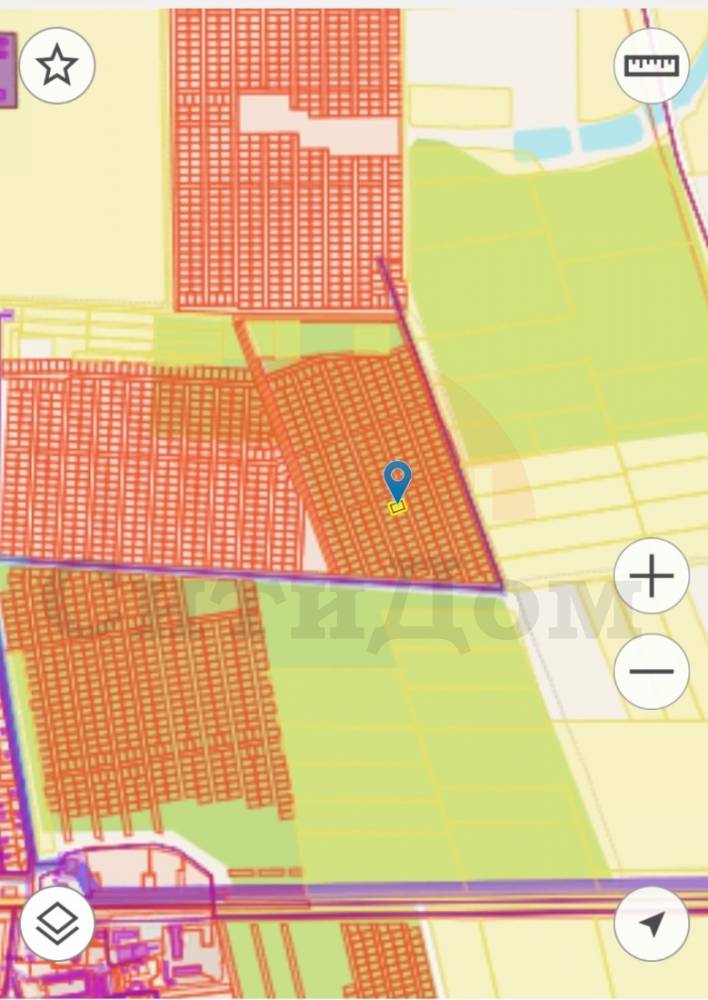Tap the star favorites button
The image size is (708, 1000).
tap(57, 66)
